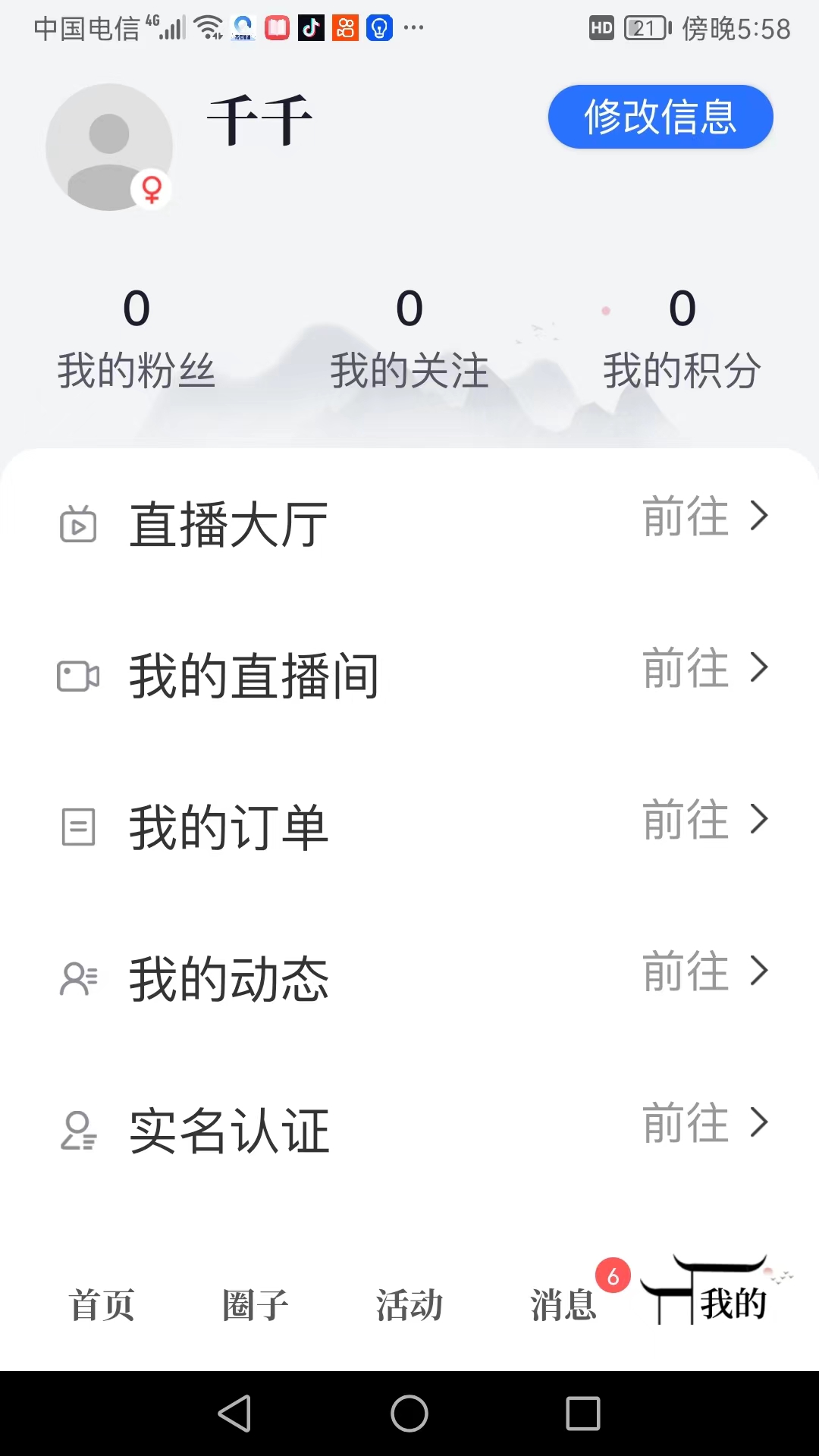Select the 我的 tab
Screen dimensions: 819x1456
pyautogui.click(x=717, y=1301)
